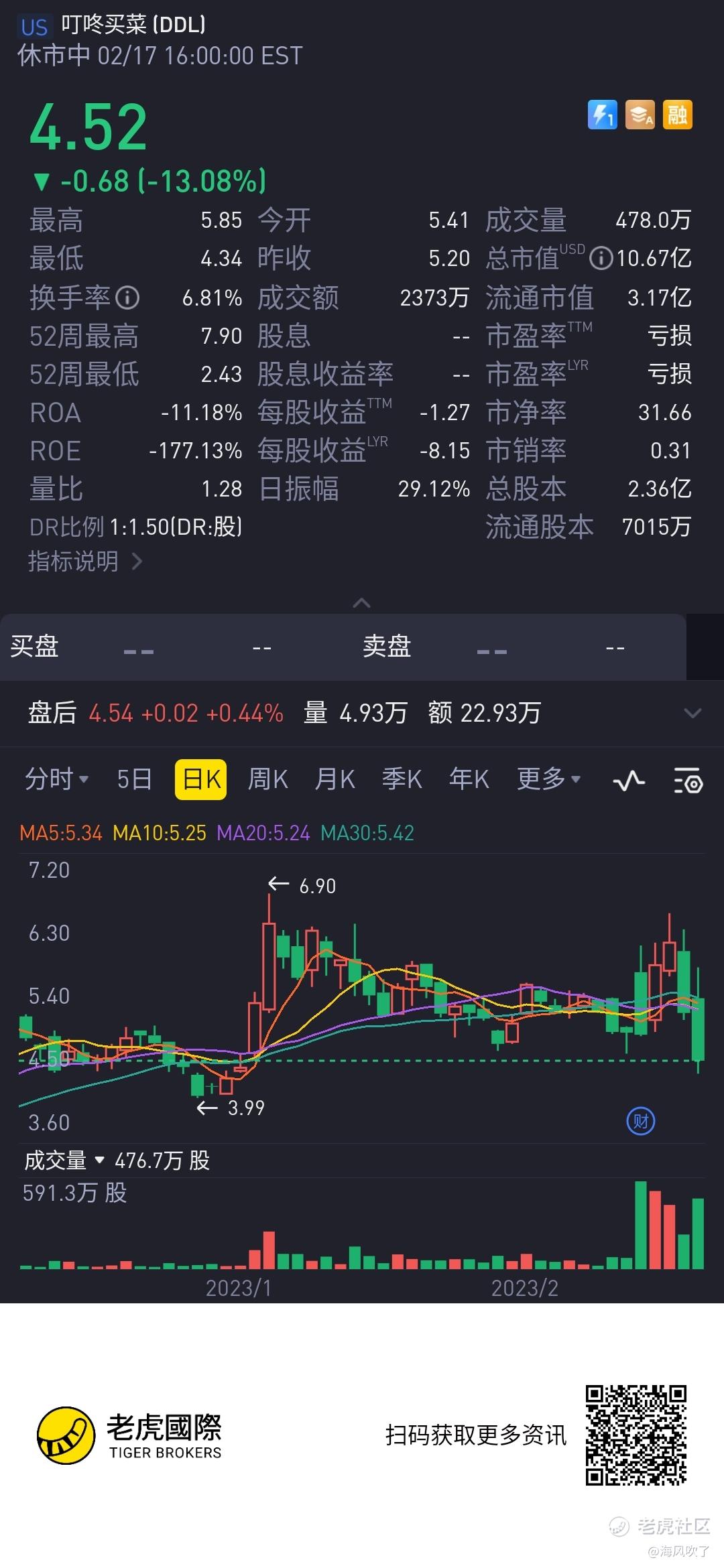The height and width of the screenshot is (1568, 724).
Task: Switch to the 周K weekly chart
Action: [x=268, y=779]
